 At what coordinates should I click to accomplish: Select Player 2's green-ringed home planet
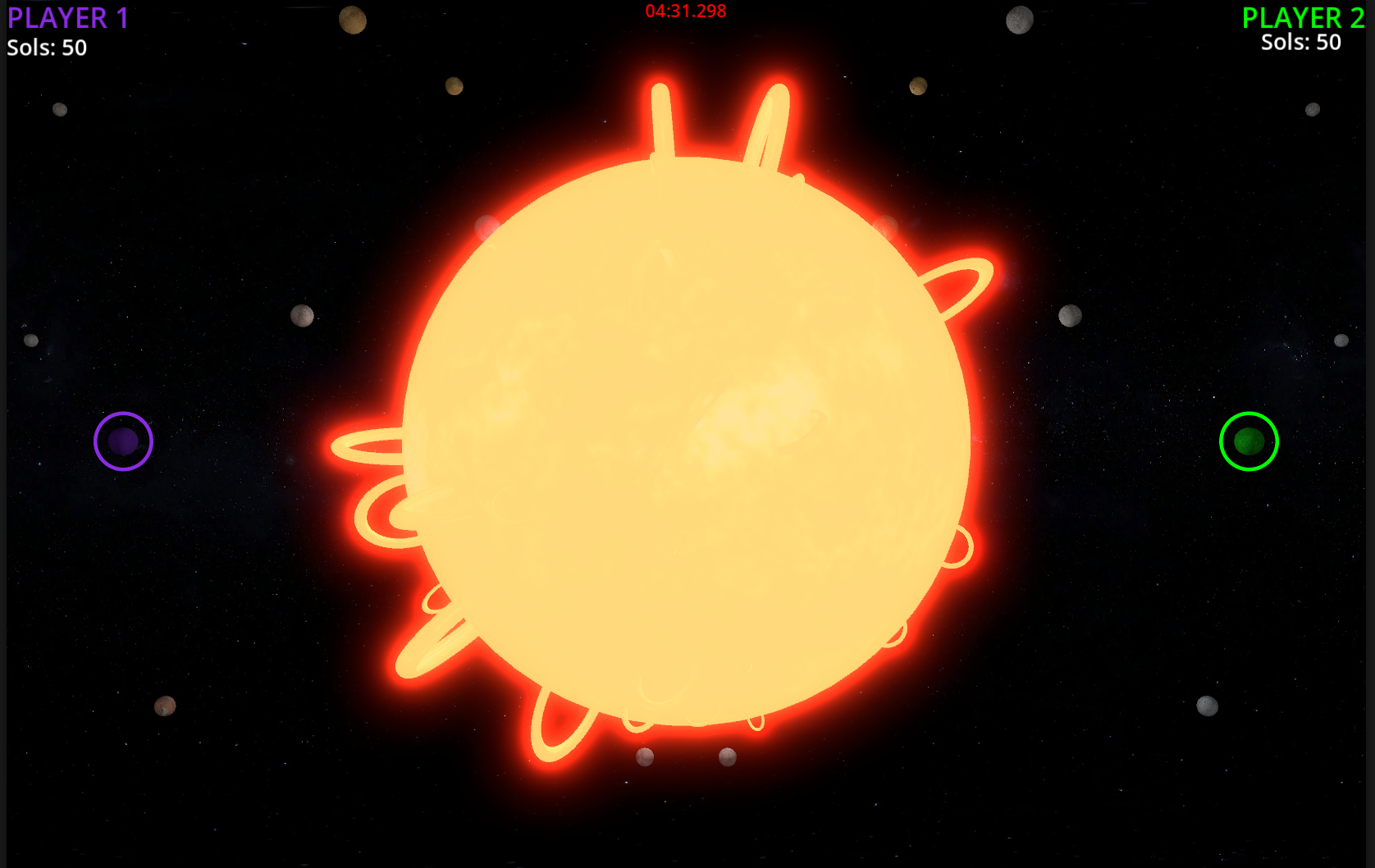click(x=1249, y=441)
